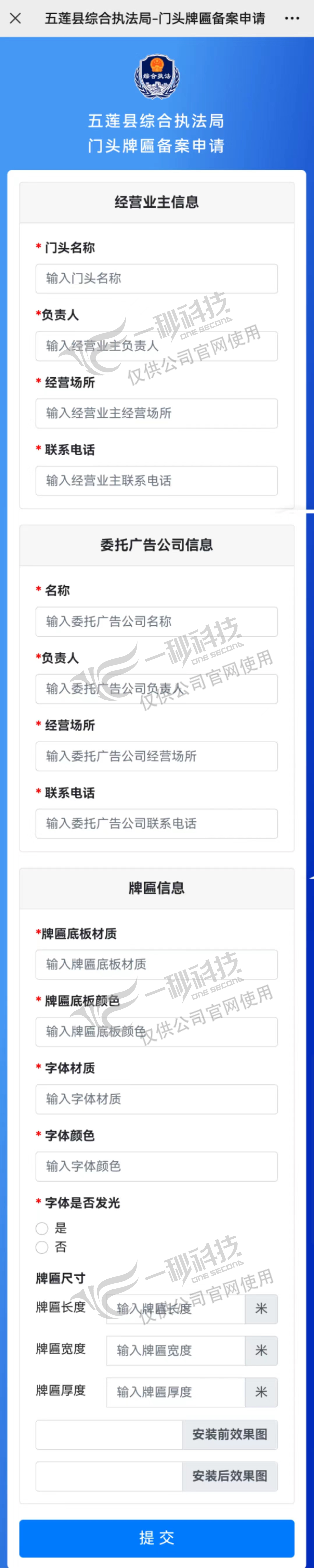Choose 是 for 字体是否发光
The image size is (314, 1568).
42,1228
